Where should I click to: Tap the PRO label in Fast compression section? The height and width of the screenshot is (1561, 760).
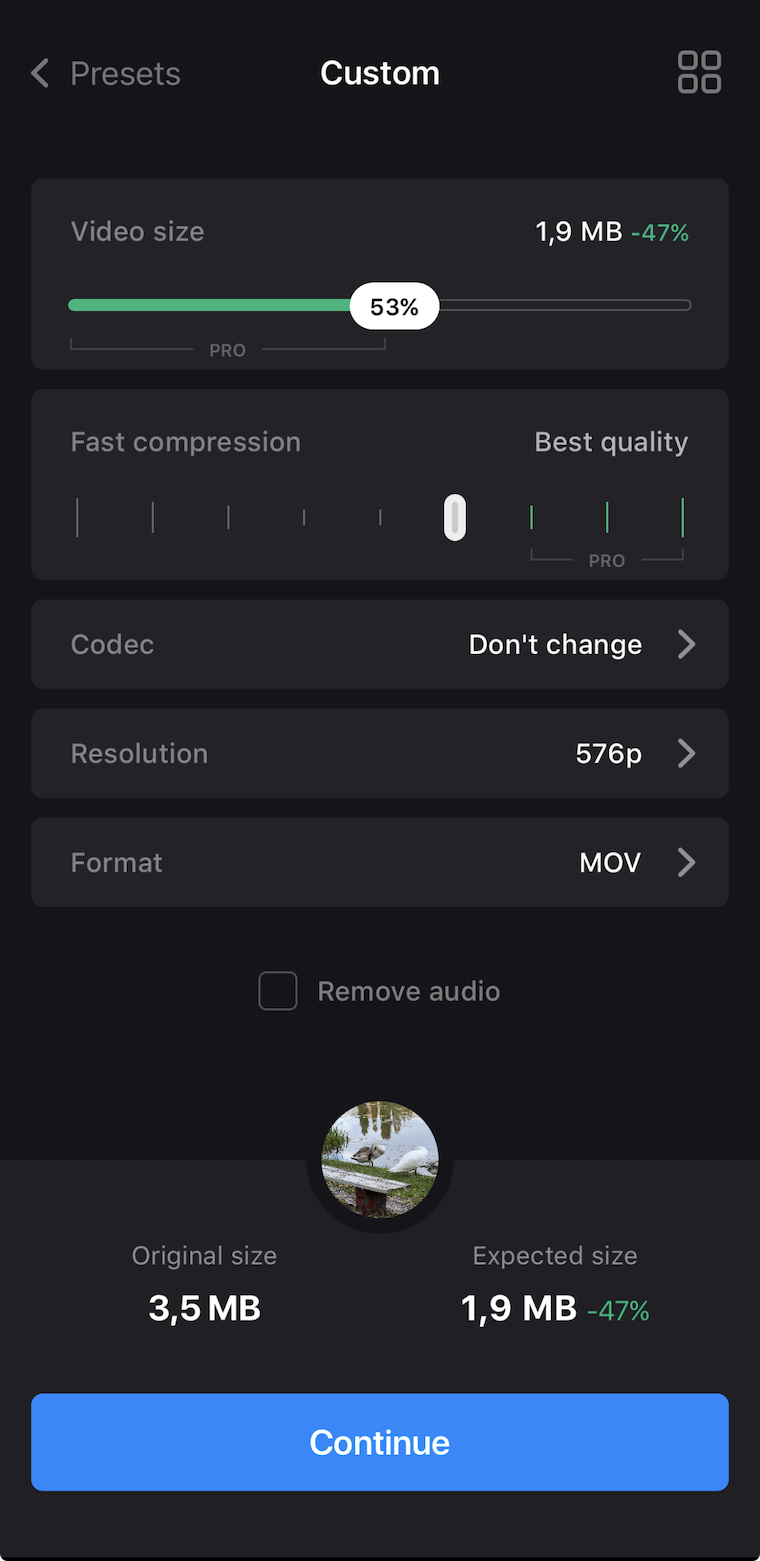tap(607, 561)
